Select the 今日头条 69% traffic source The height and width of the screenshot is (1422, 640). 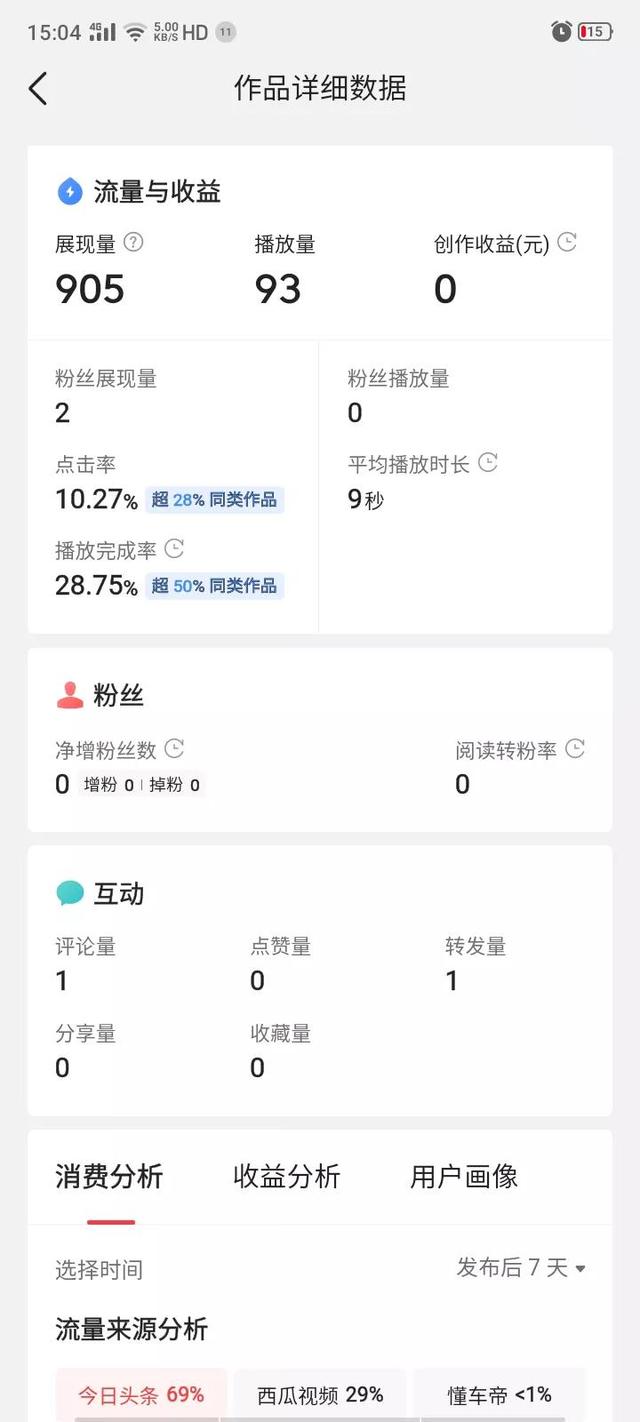pos(141,1395)
